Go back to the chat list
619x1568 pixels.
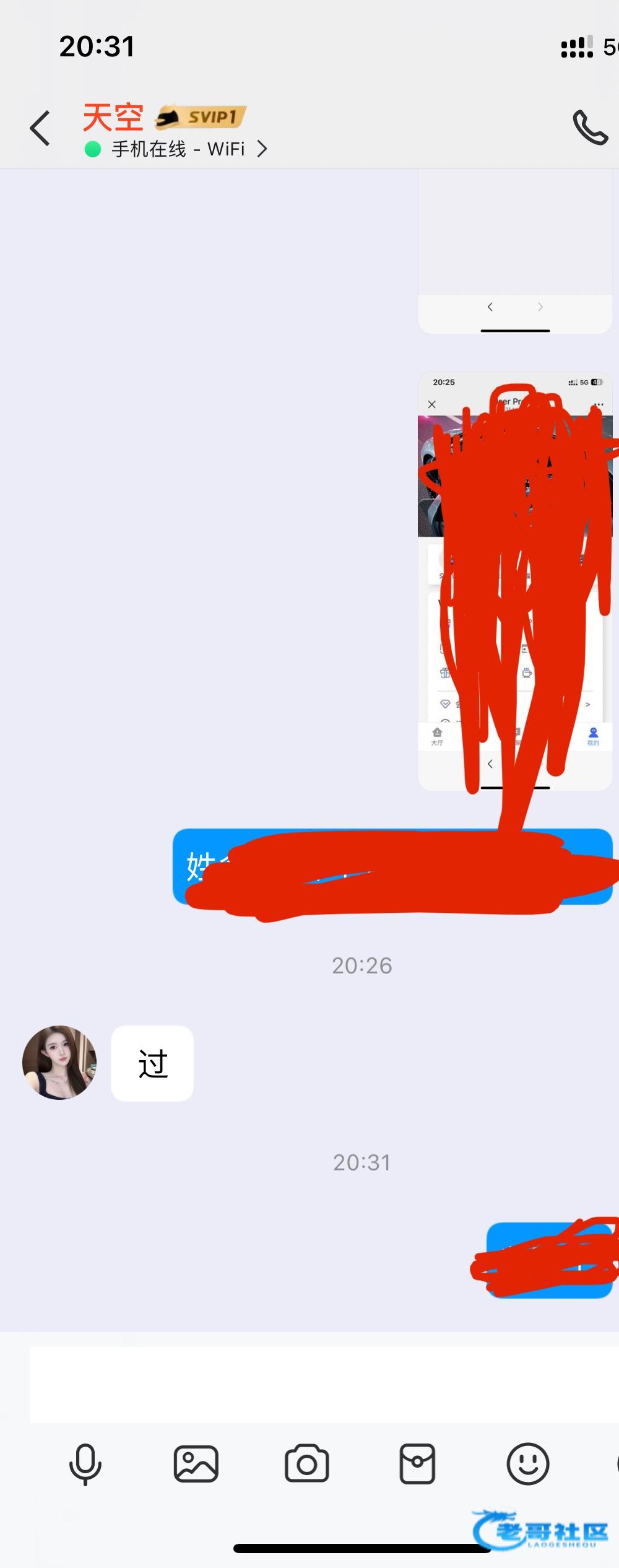click(x=40, y=128)
